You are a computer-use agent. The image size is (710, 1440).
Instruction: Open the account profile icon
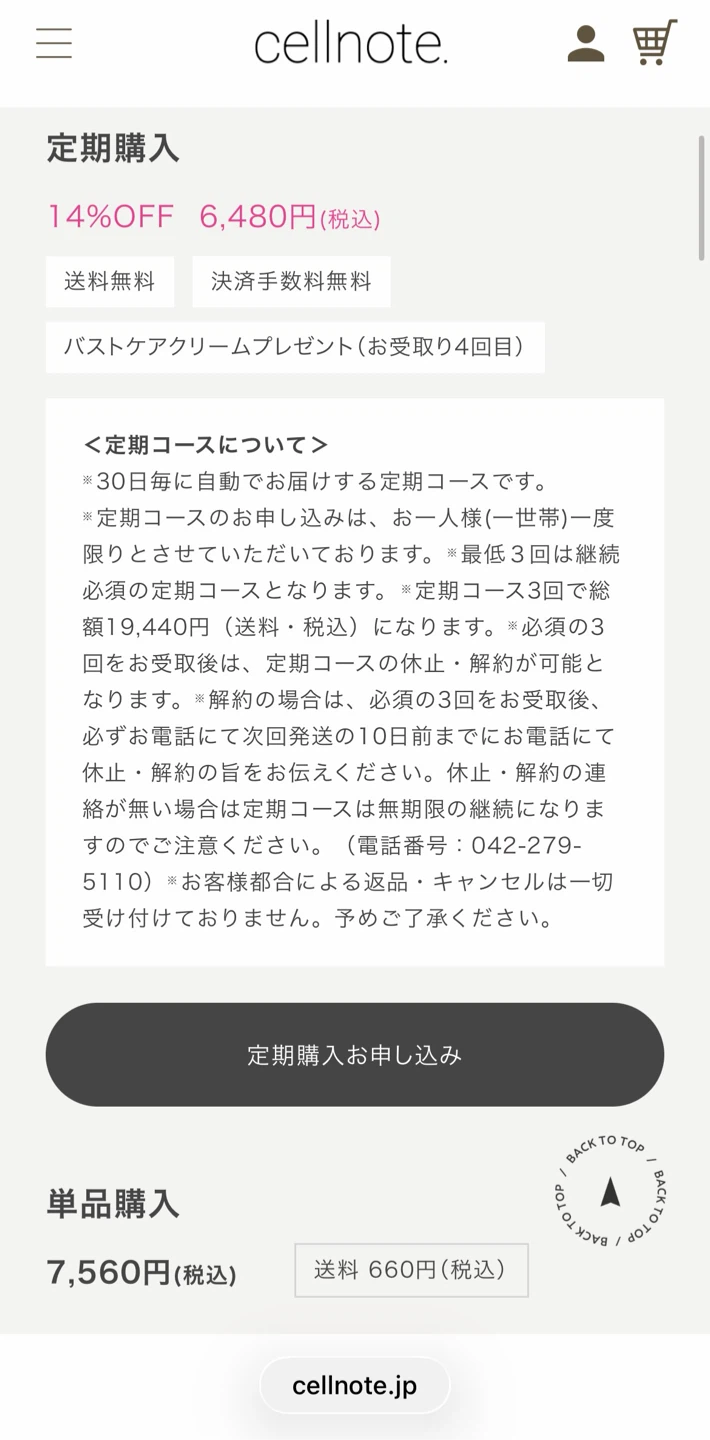(x=586, y=44)
